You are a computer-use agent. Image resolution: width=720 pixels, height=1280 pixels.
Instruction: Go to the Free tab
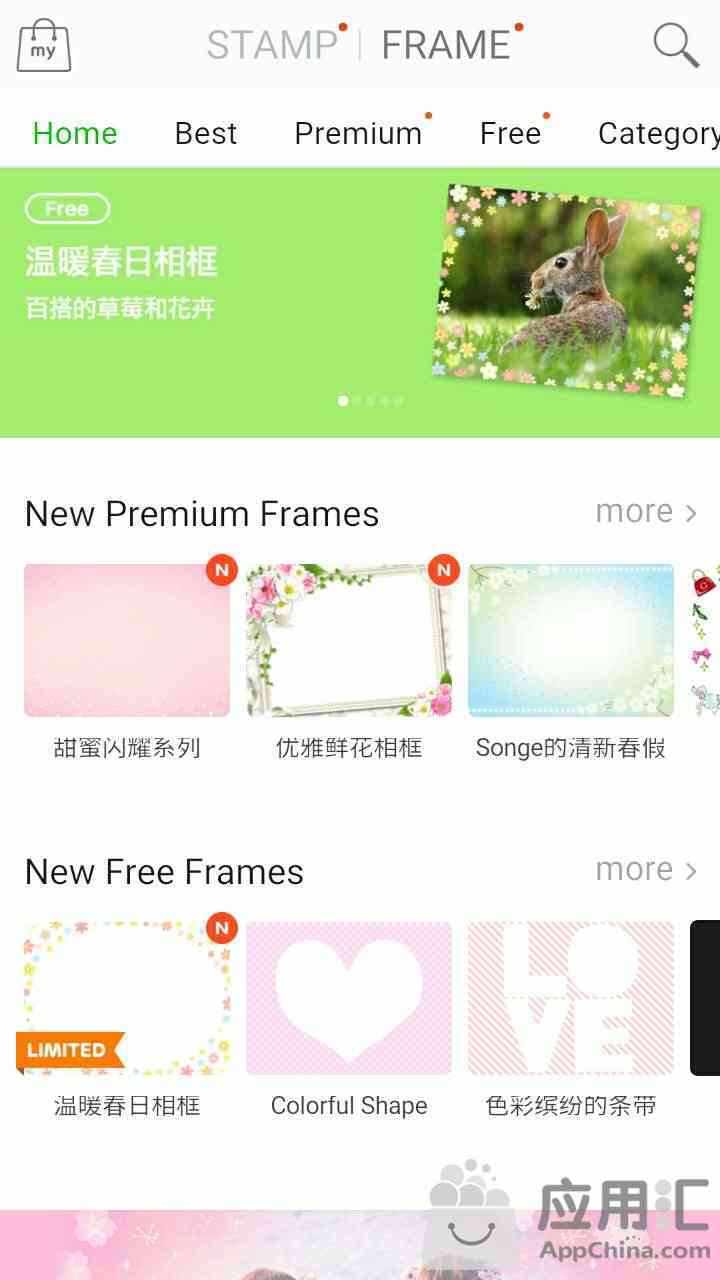point(510,133)
